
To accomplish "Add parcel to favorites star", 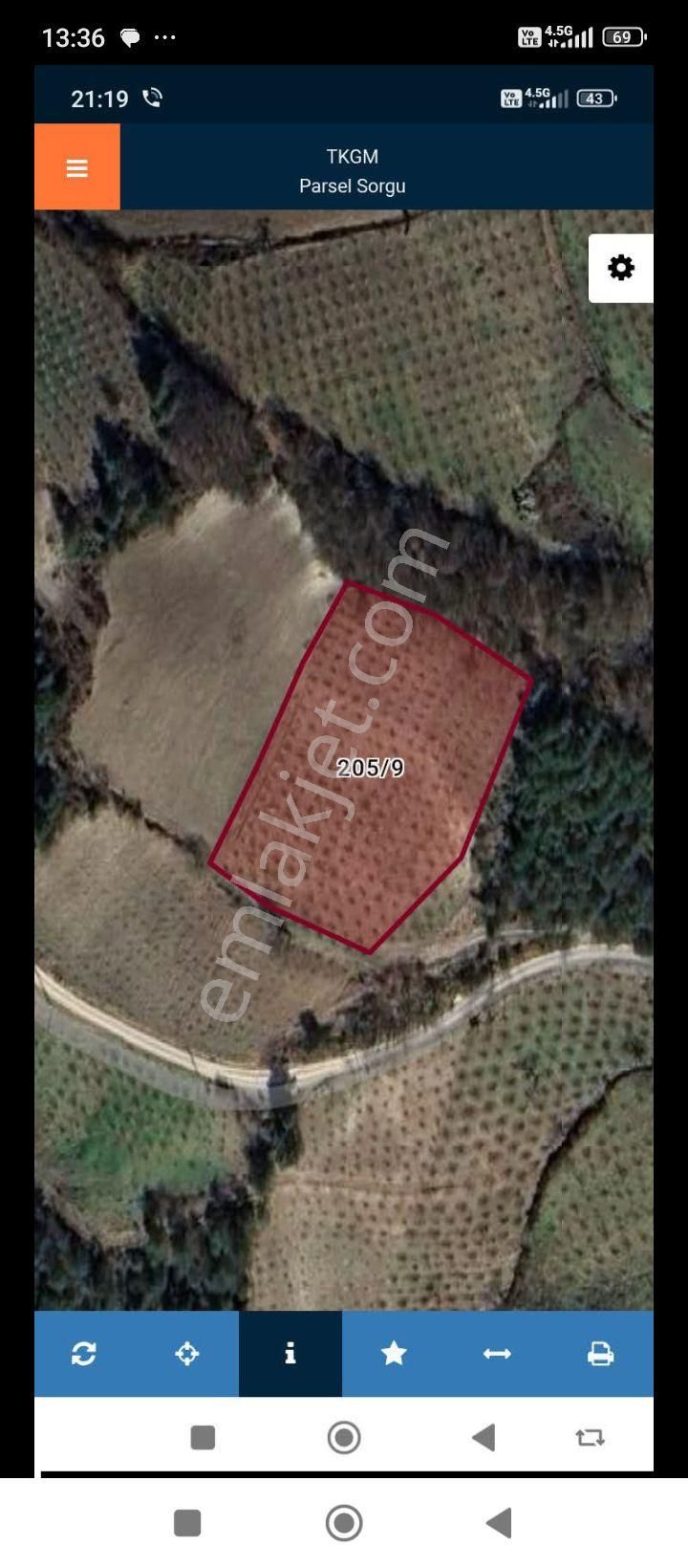I will 394,1353.
